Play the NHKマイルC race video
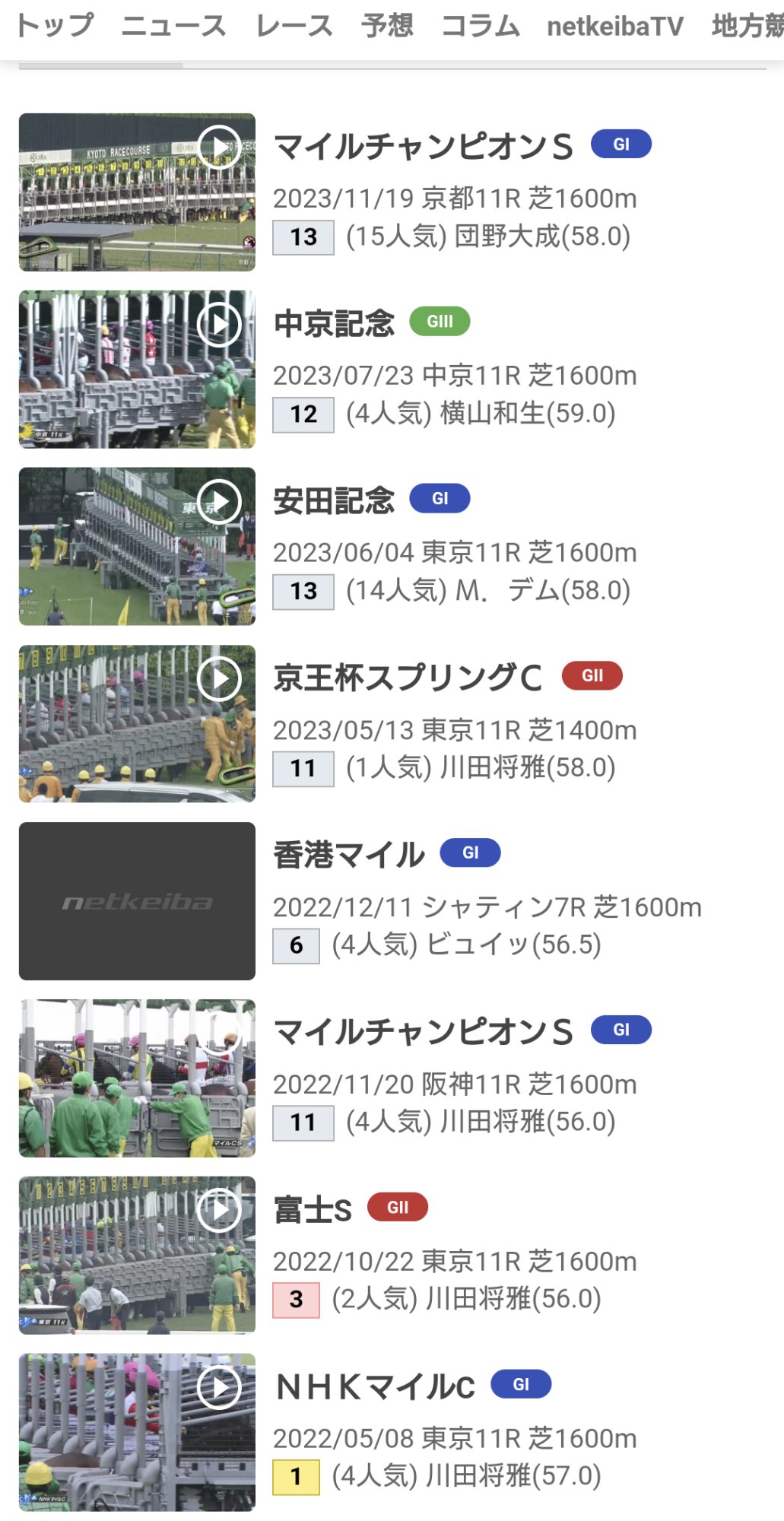Screen dimensions: 784x1521 [219, 1386]
